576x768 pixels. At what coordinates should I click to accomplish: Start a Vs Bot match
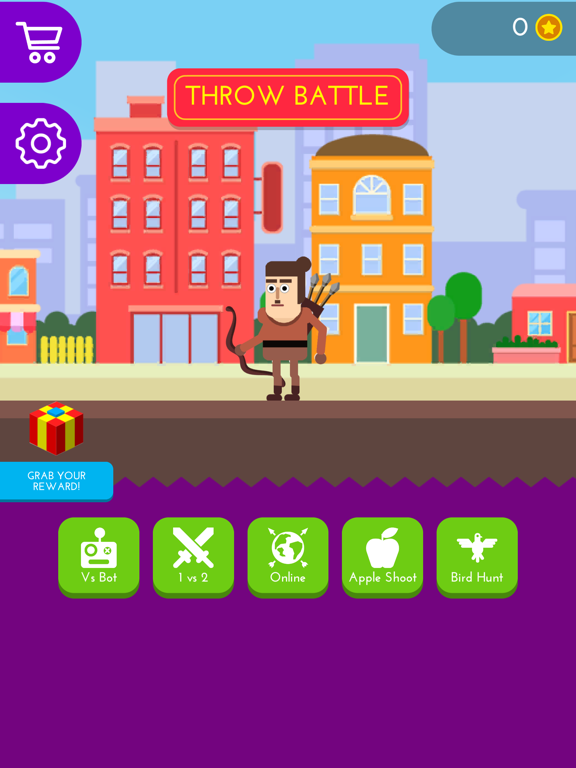pos(99,557)
